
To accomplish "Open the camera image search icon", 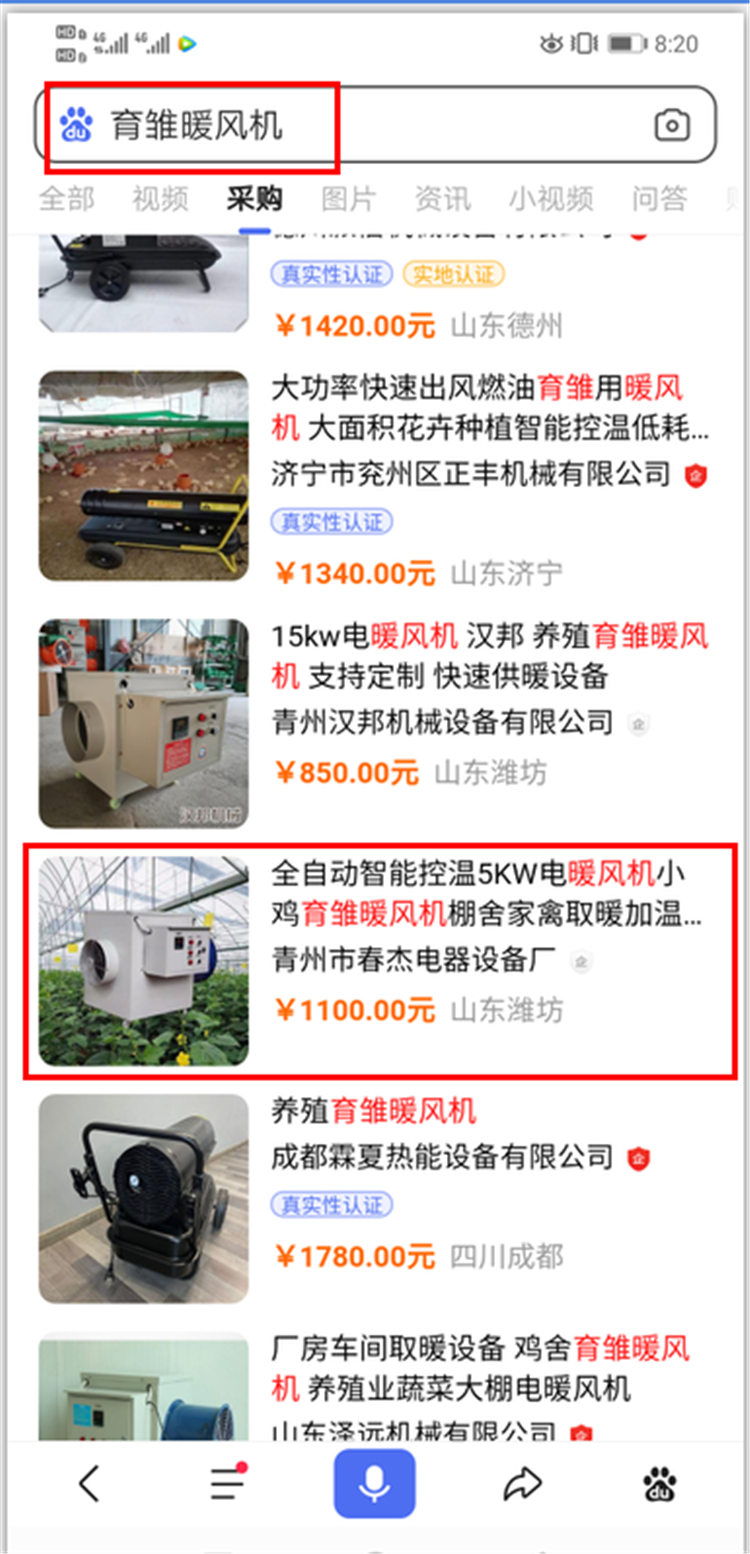I will tap(672, 126).
